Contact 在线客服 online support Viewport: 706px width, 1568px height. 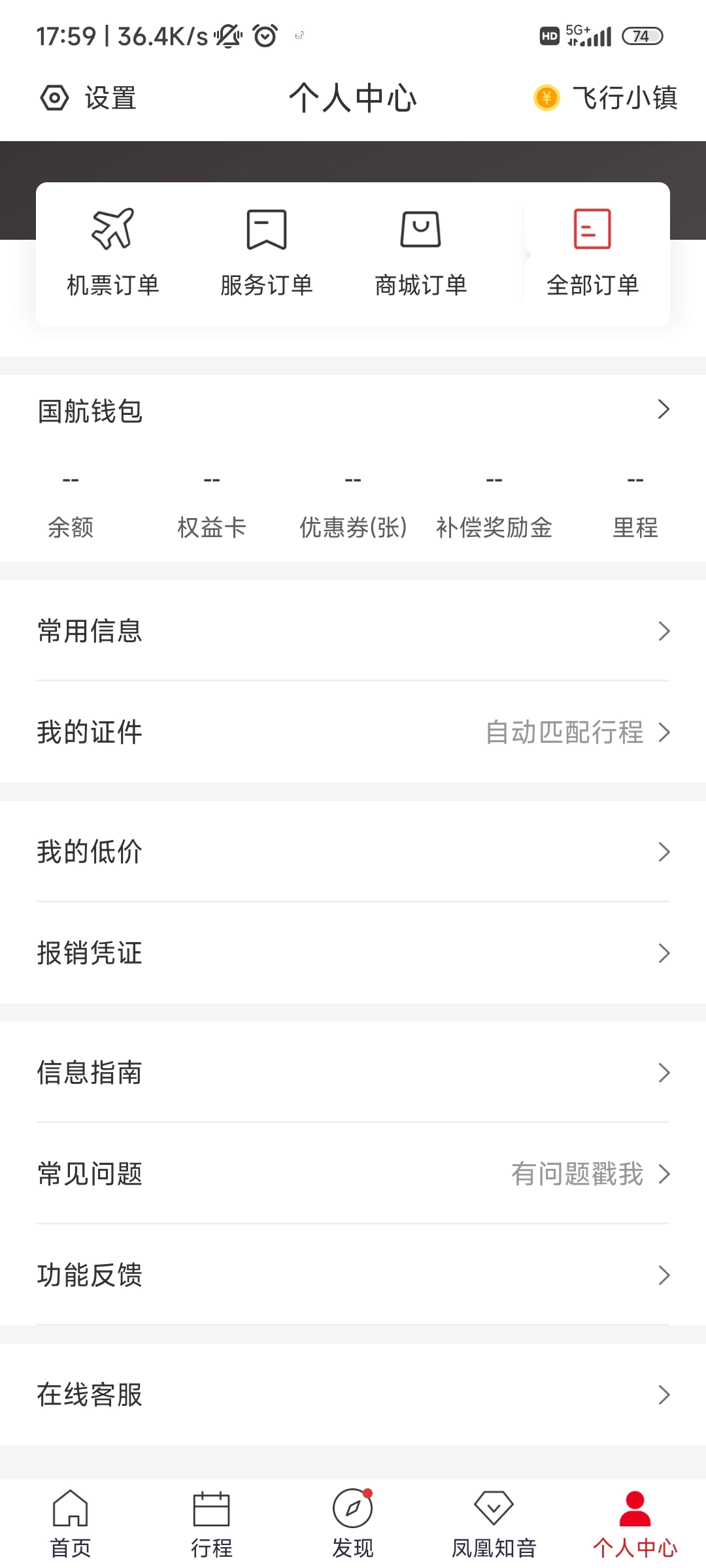[353, 1395]
